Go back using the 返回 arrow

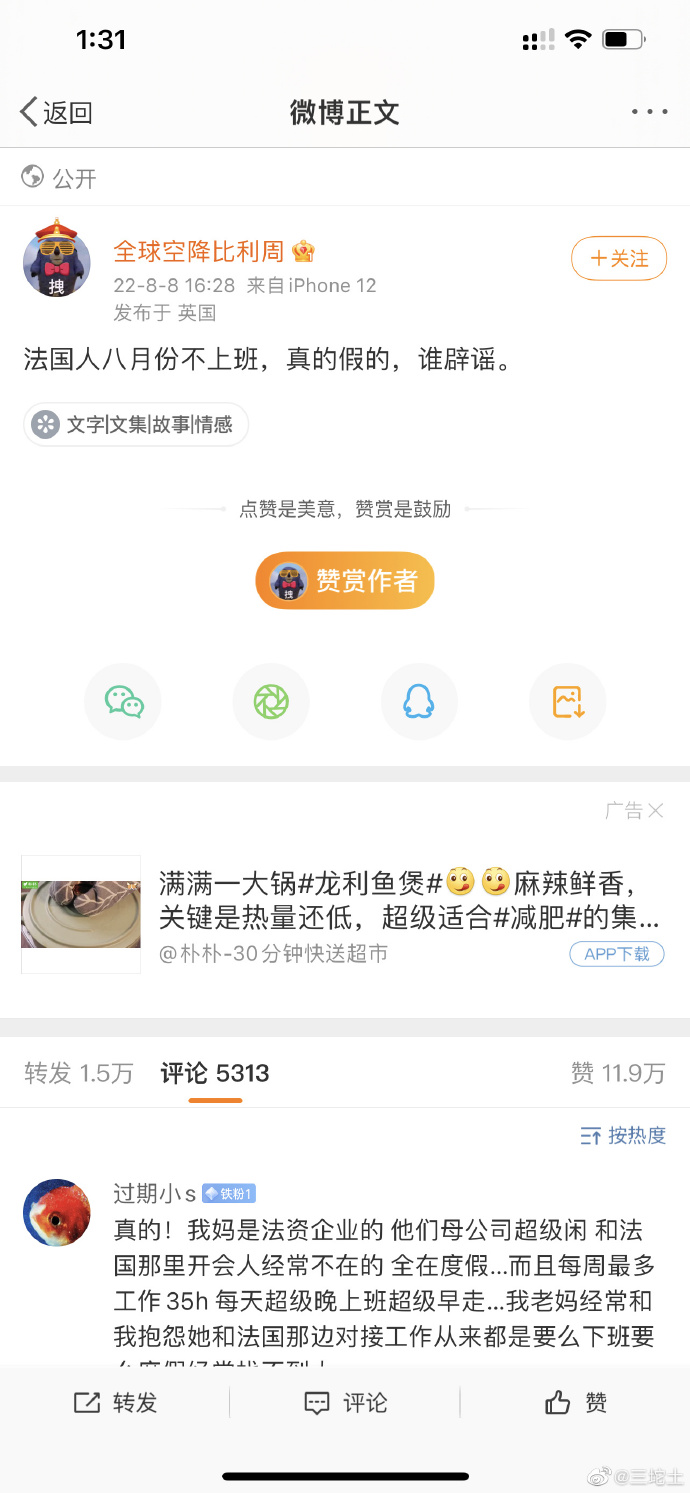point(56,112)
